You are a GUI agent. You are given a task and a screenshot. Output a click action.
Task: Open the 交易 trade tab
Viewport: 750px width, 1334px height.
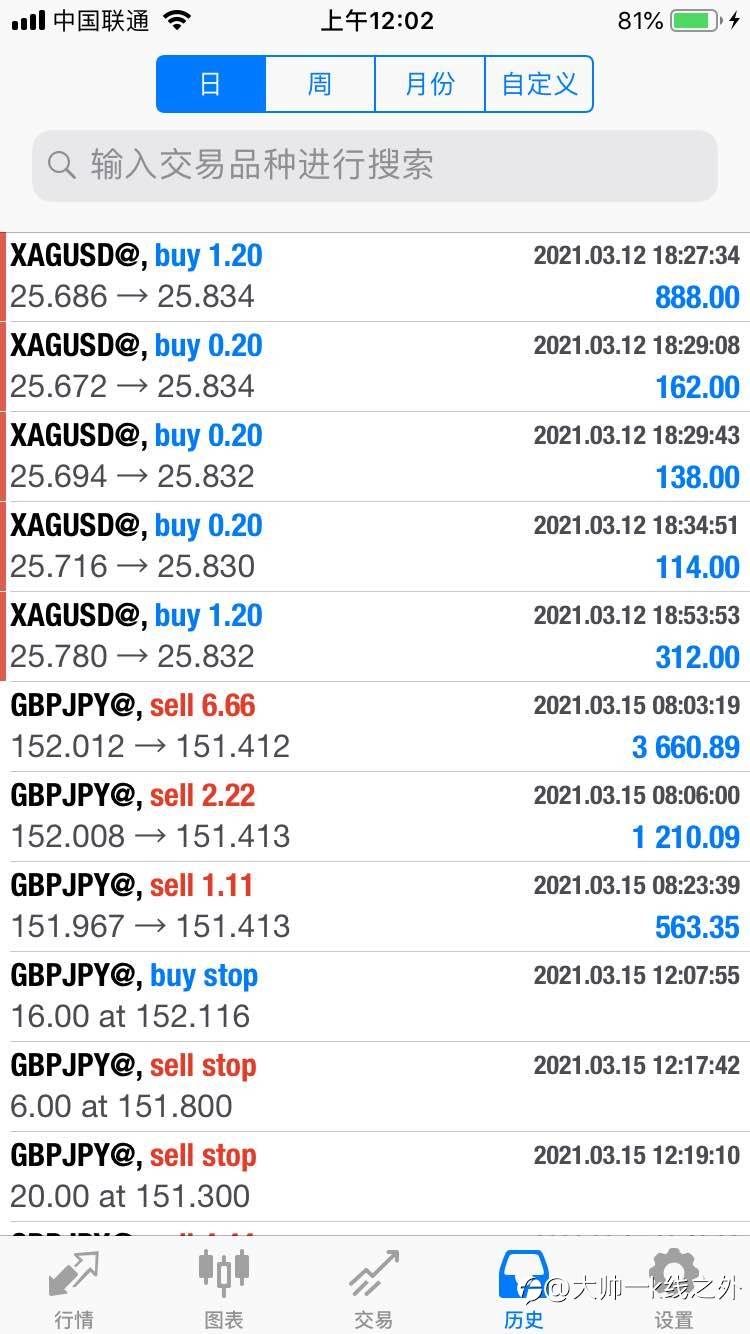pos(374,1288)
